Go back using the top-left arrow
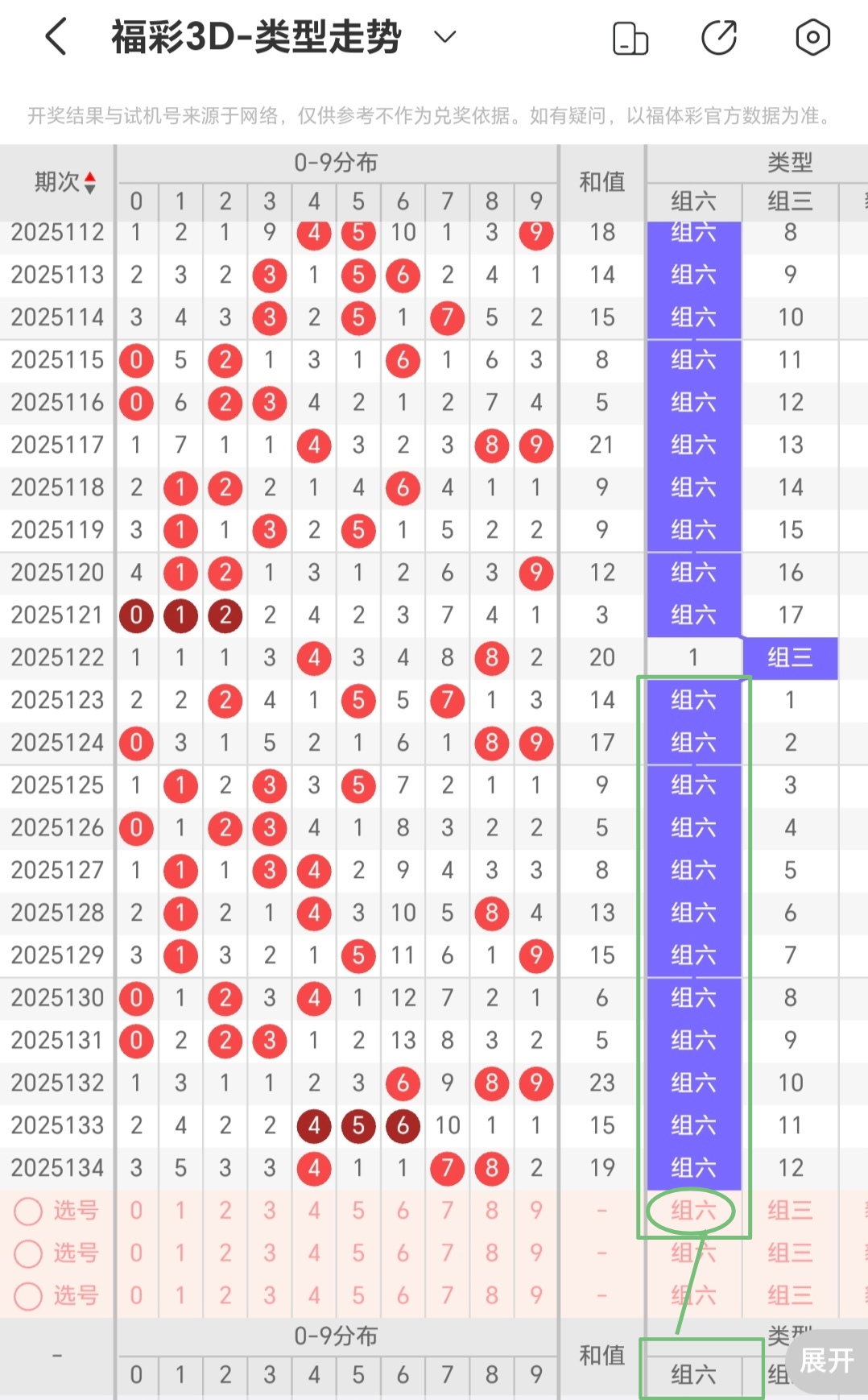 [56, 37]
